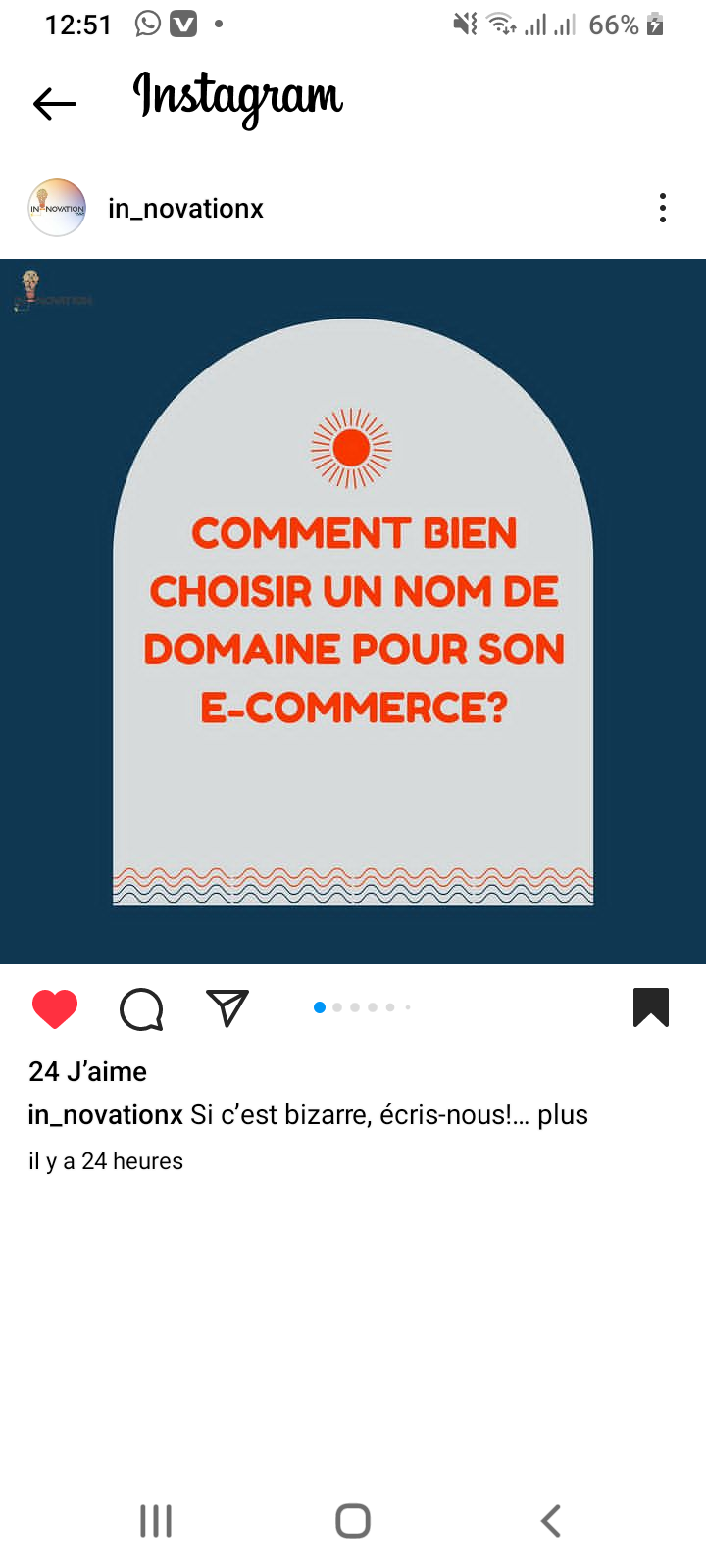Remove this post from saved bookmarks
706x1568 pixels.
[x=651, y=1007]
